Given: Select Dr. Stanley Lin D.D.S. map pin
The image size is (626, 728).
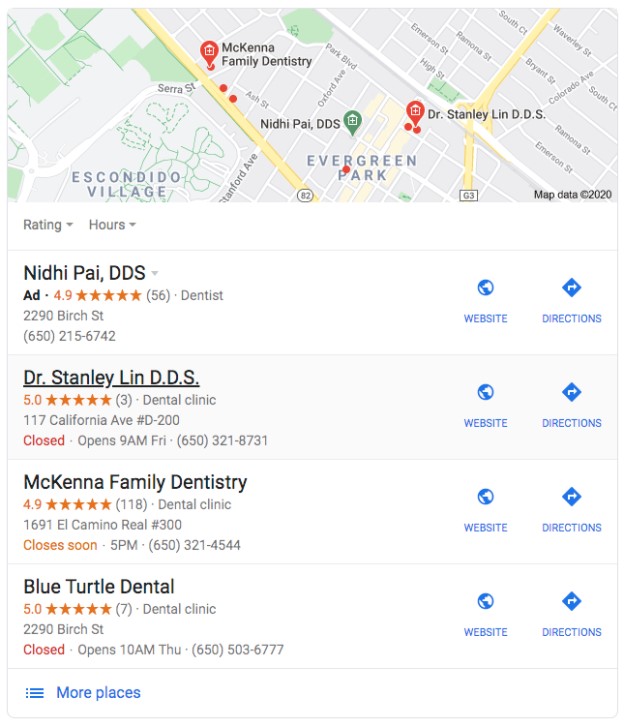Looking at the screenshot, I should click(x=415, y=112).
